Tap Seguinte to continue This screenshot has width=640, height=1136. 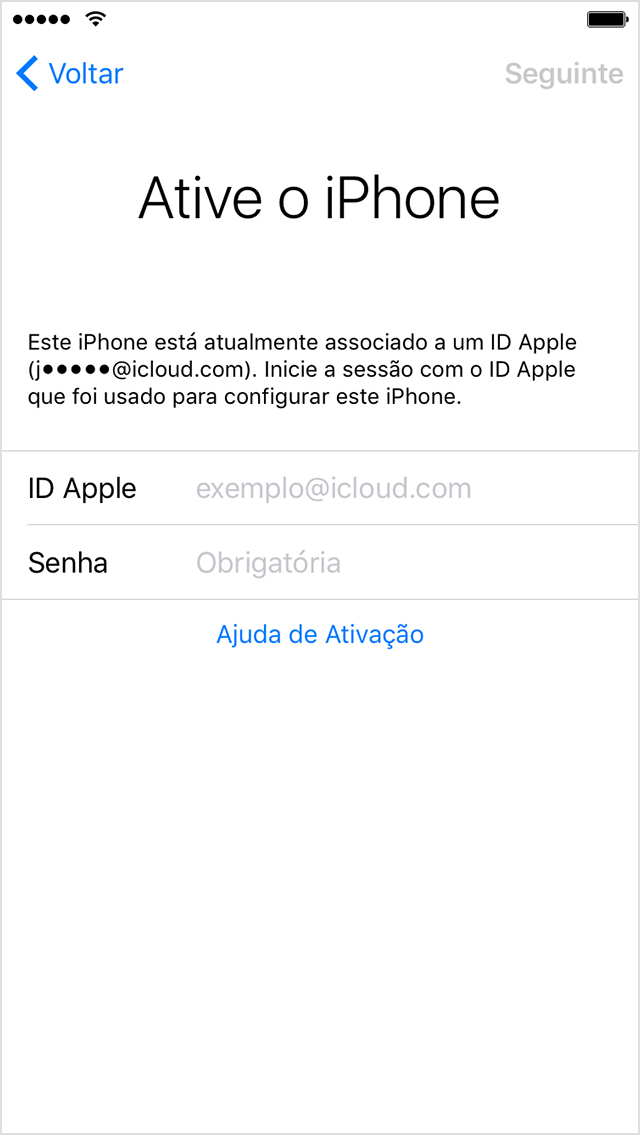[x=563, y=74]
